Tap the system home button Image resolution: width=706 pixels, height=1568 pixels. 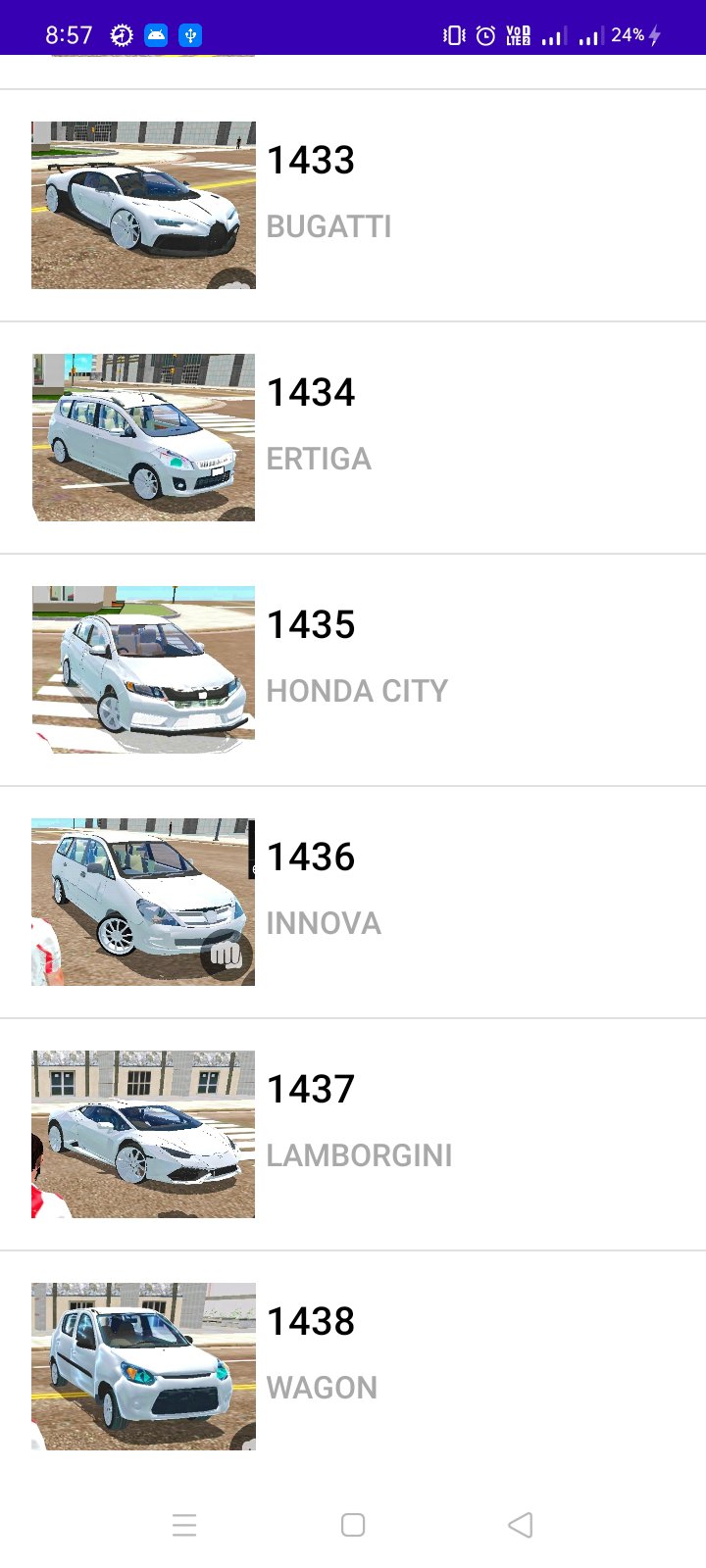click(353, 1525)
